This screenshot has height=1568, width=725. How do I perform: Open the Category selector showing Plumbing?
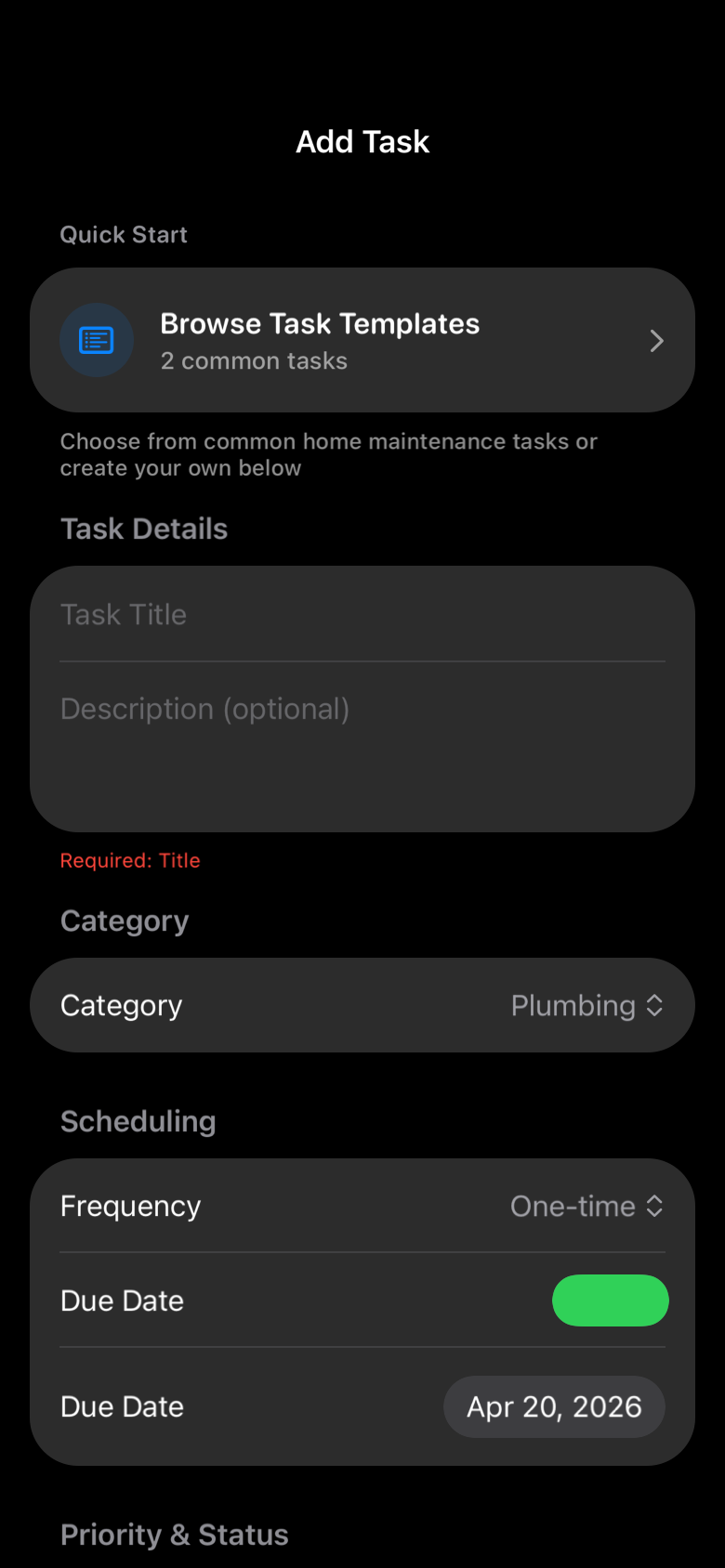tap(362, 1005)
